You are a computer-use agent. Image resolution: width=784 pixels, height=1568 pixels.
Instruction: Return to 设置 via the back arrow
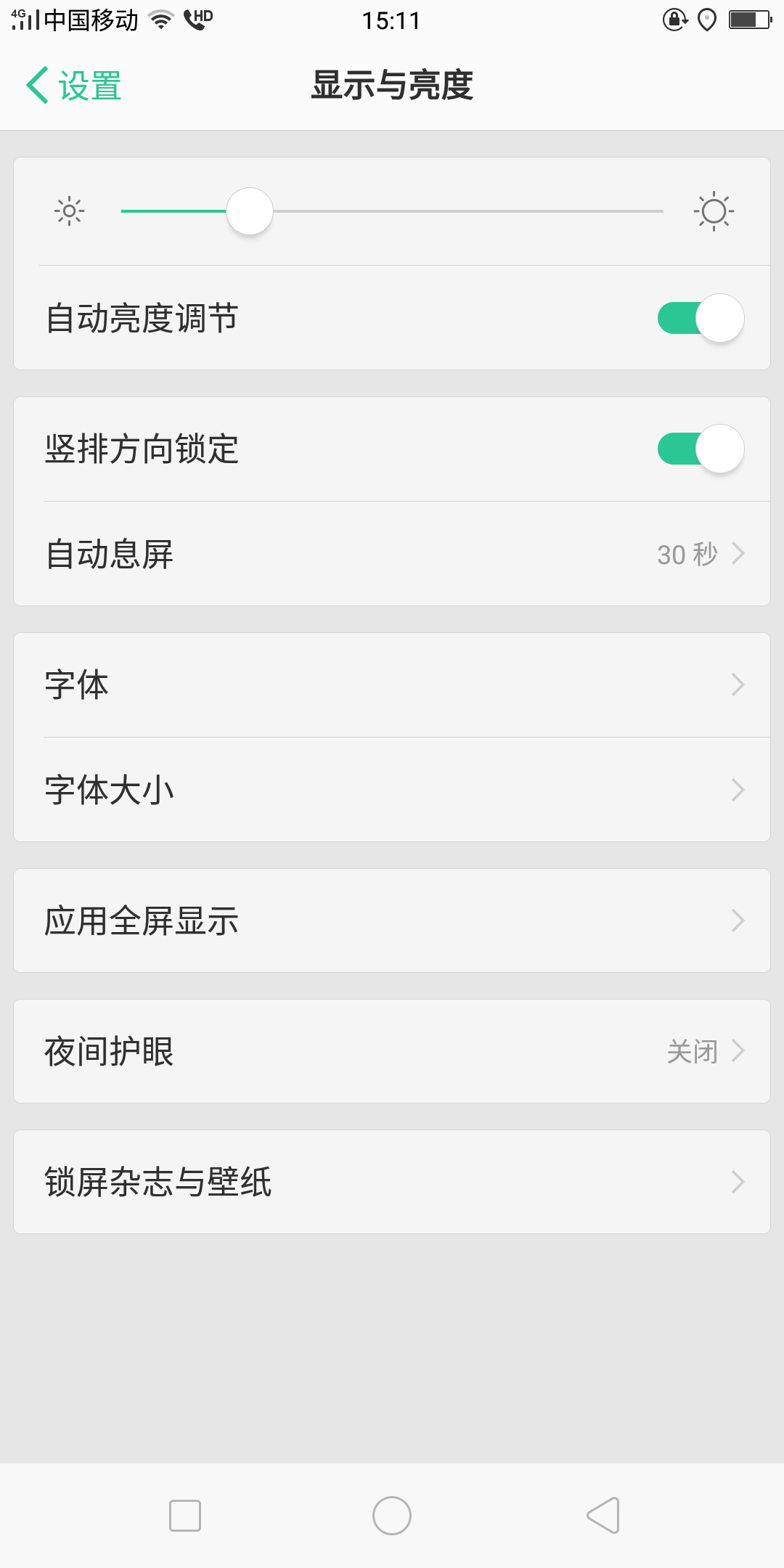pyautogui.click(x=73, y=85)
